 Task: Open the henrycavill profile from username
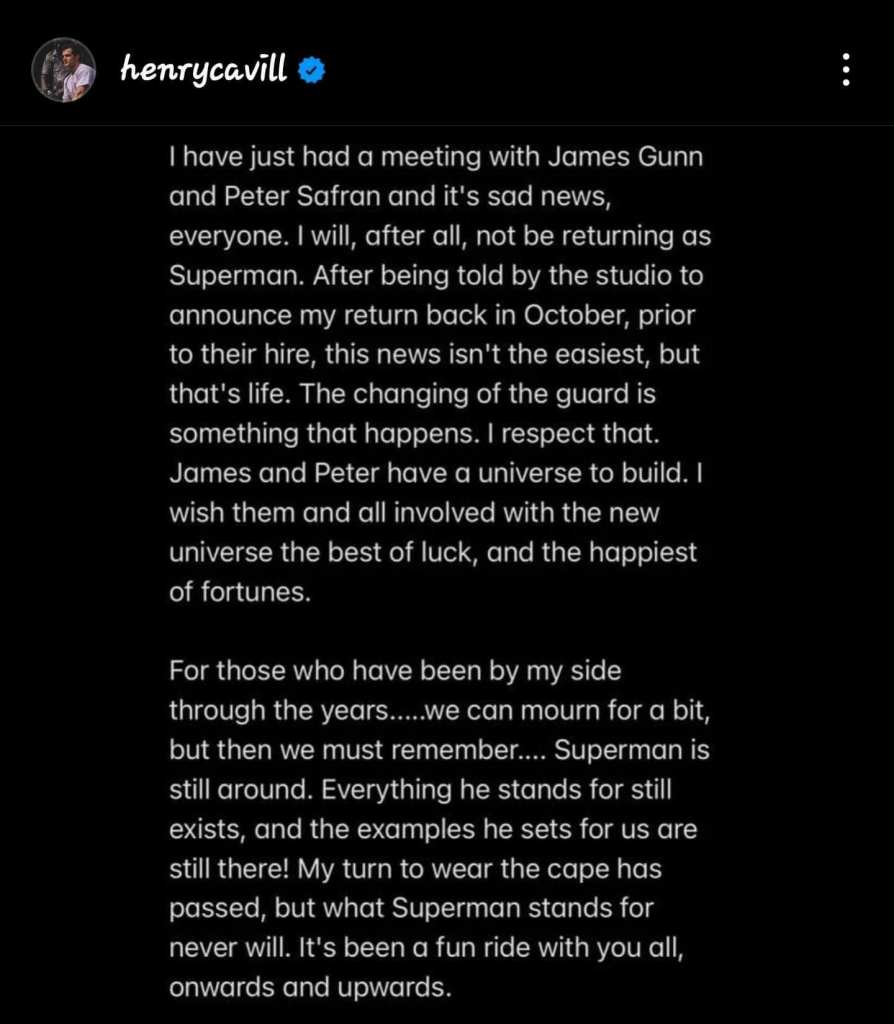pos(203,70)
